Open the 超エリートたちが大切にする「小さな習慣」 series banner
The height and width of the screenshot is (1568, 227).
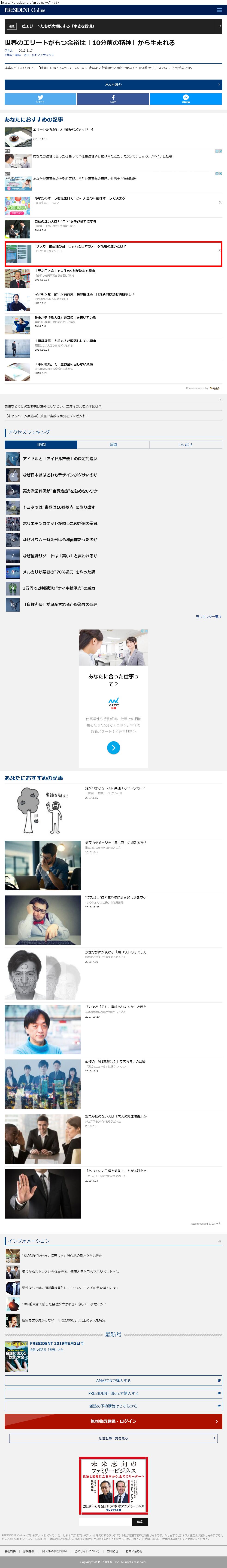click(113, 26)
